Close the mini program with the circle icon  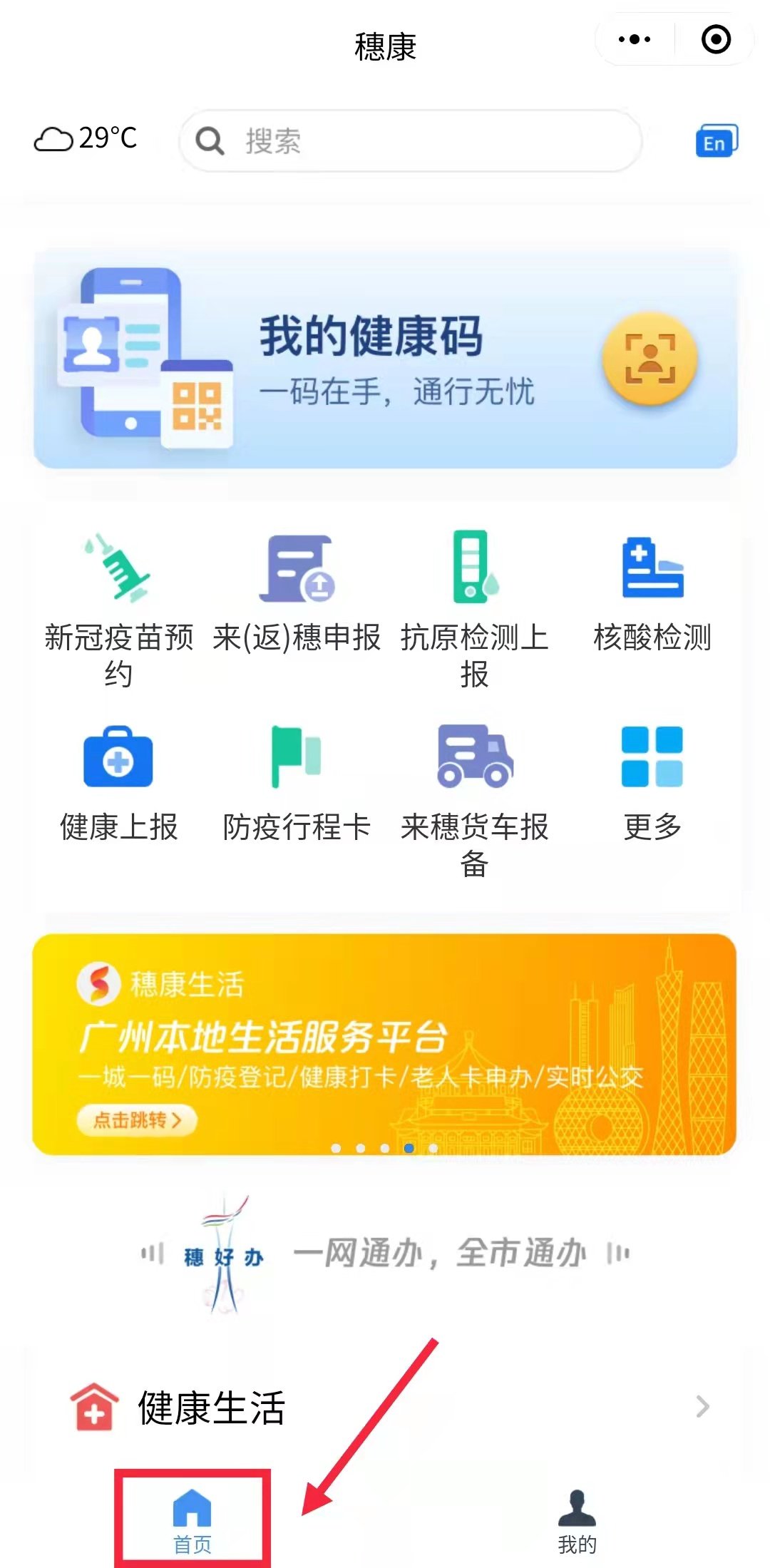(716, 39)
